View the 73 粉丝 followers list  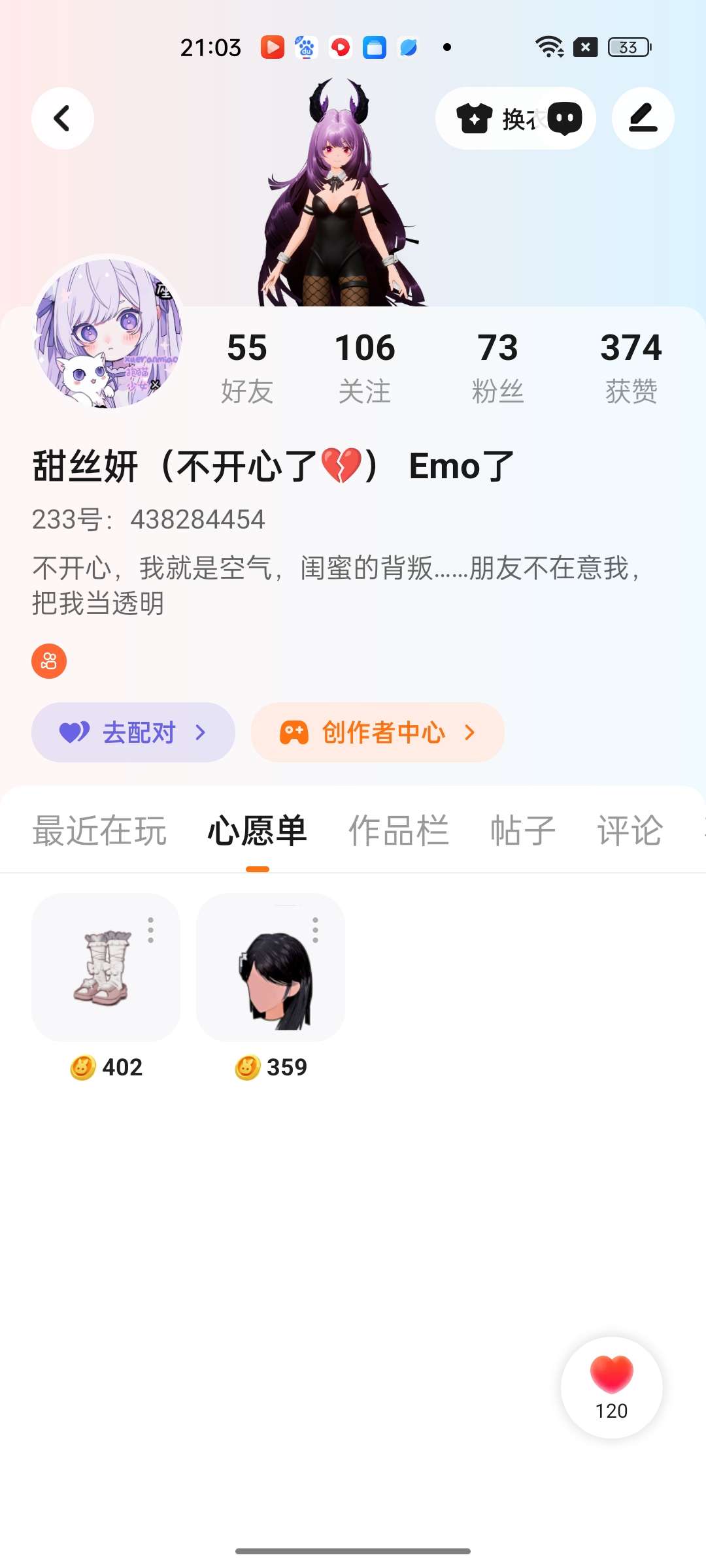pos(497,367)
